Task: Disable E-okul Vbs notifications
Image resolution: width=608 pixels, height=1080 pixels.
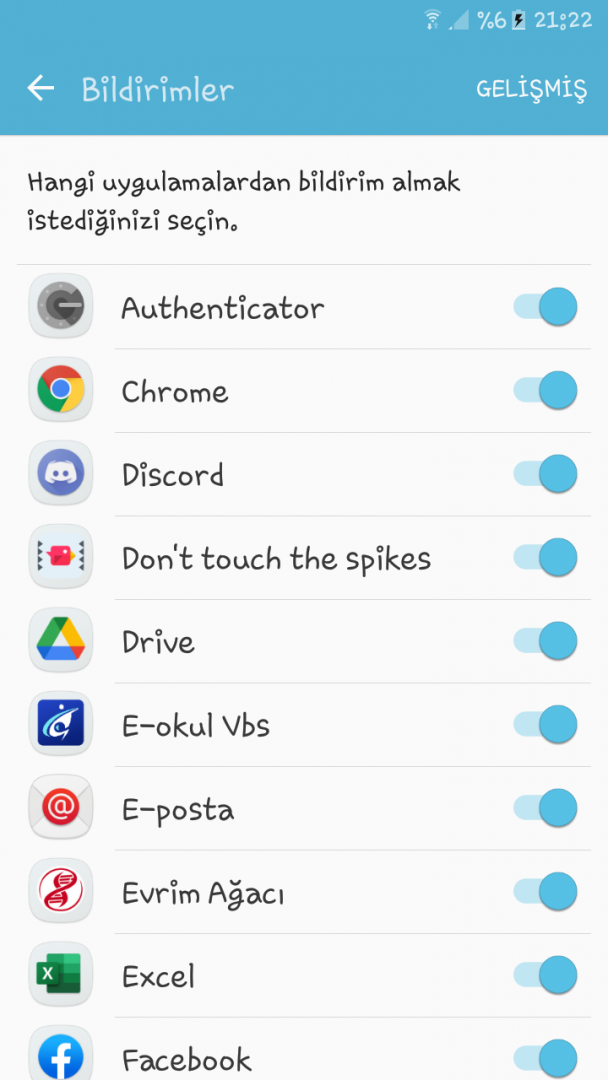Action: point(546,725)
